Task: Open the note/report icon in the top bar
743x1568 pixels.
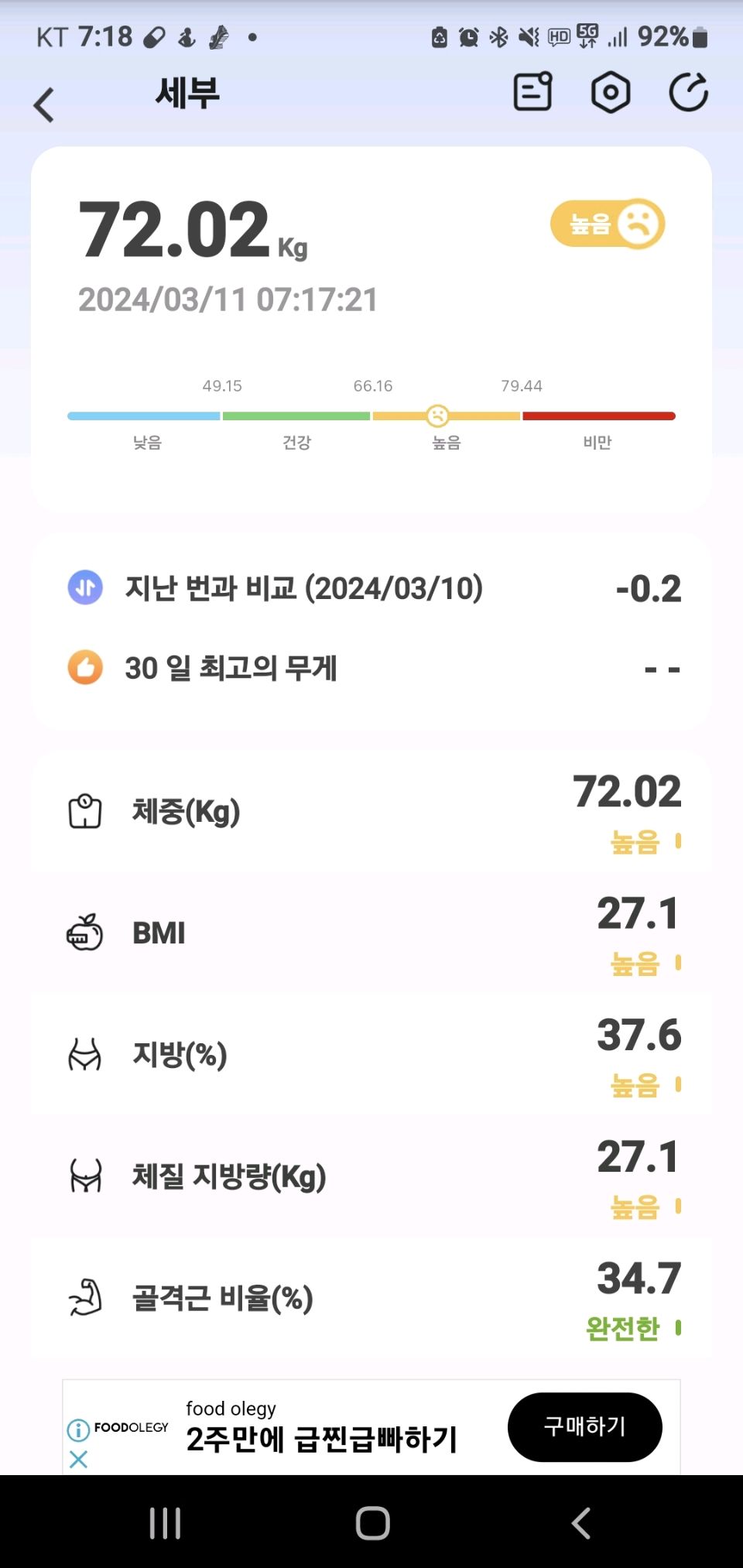Action: [533, 92]
